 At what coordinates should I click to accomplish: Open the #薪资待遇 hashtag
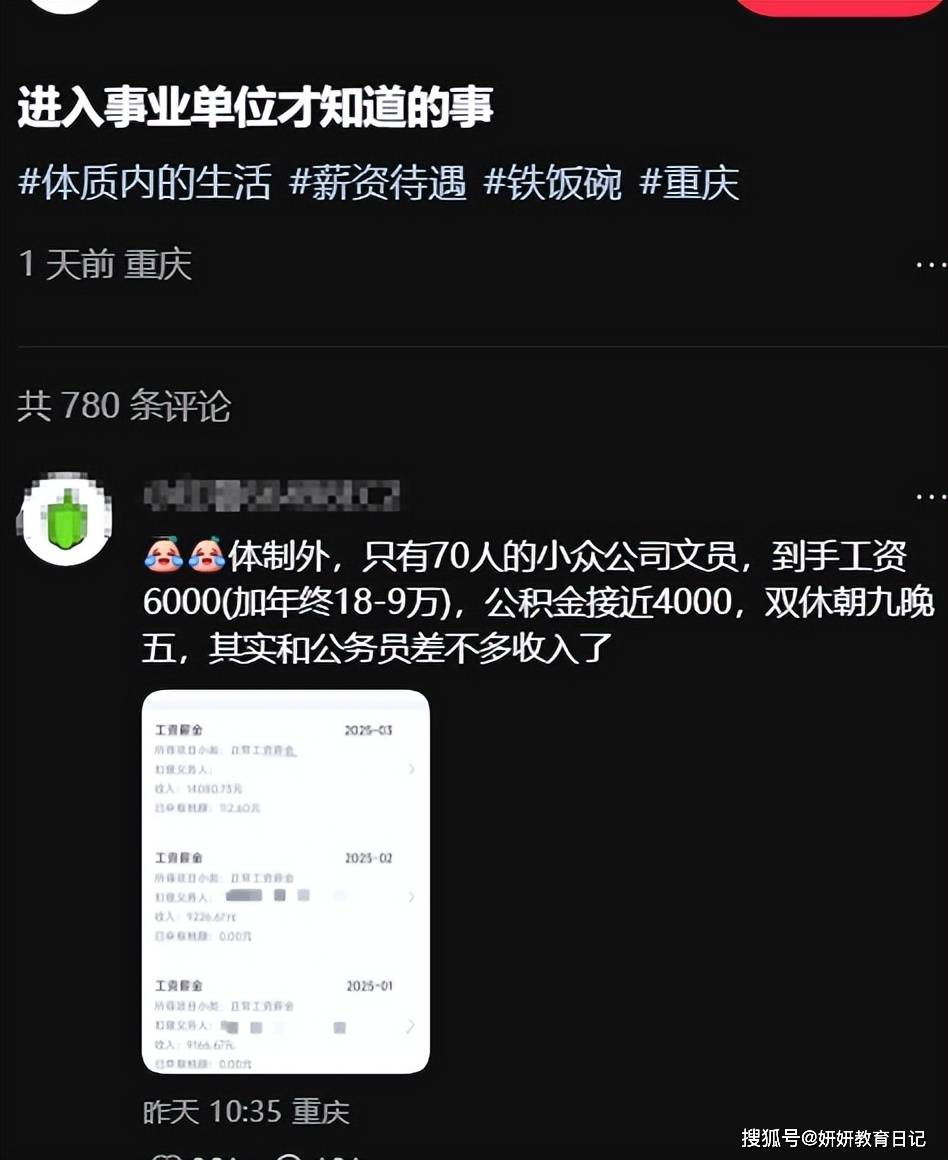[378, 184]
